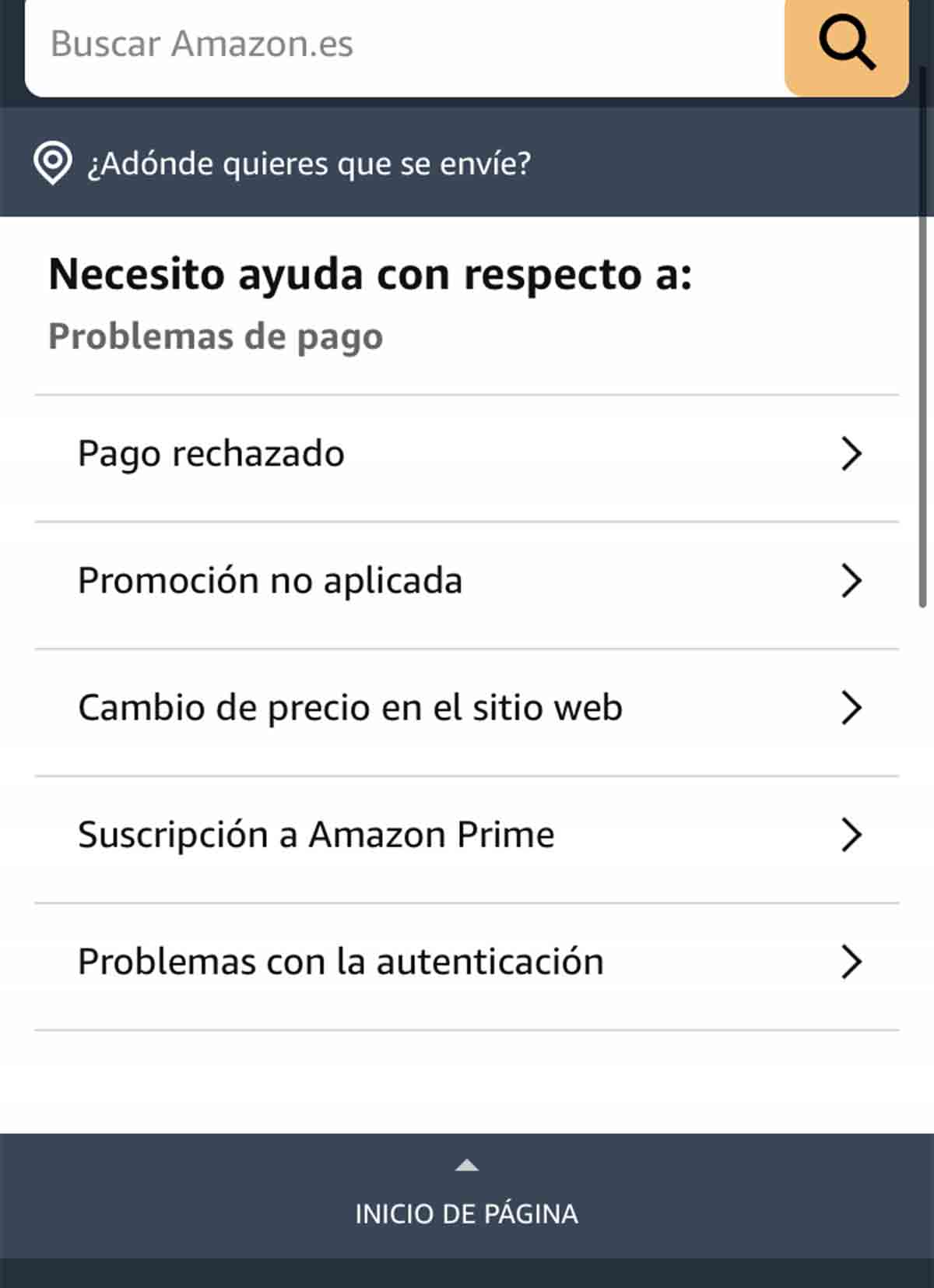This screenshot has height=1288, width=934.
Task: Tap the Buscar Amazon.es search field
Action: coord(405,45)
